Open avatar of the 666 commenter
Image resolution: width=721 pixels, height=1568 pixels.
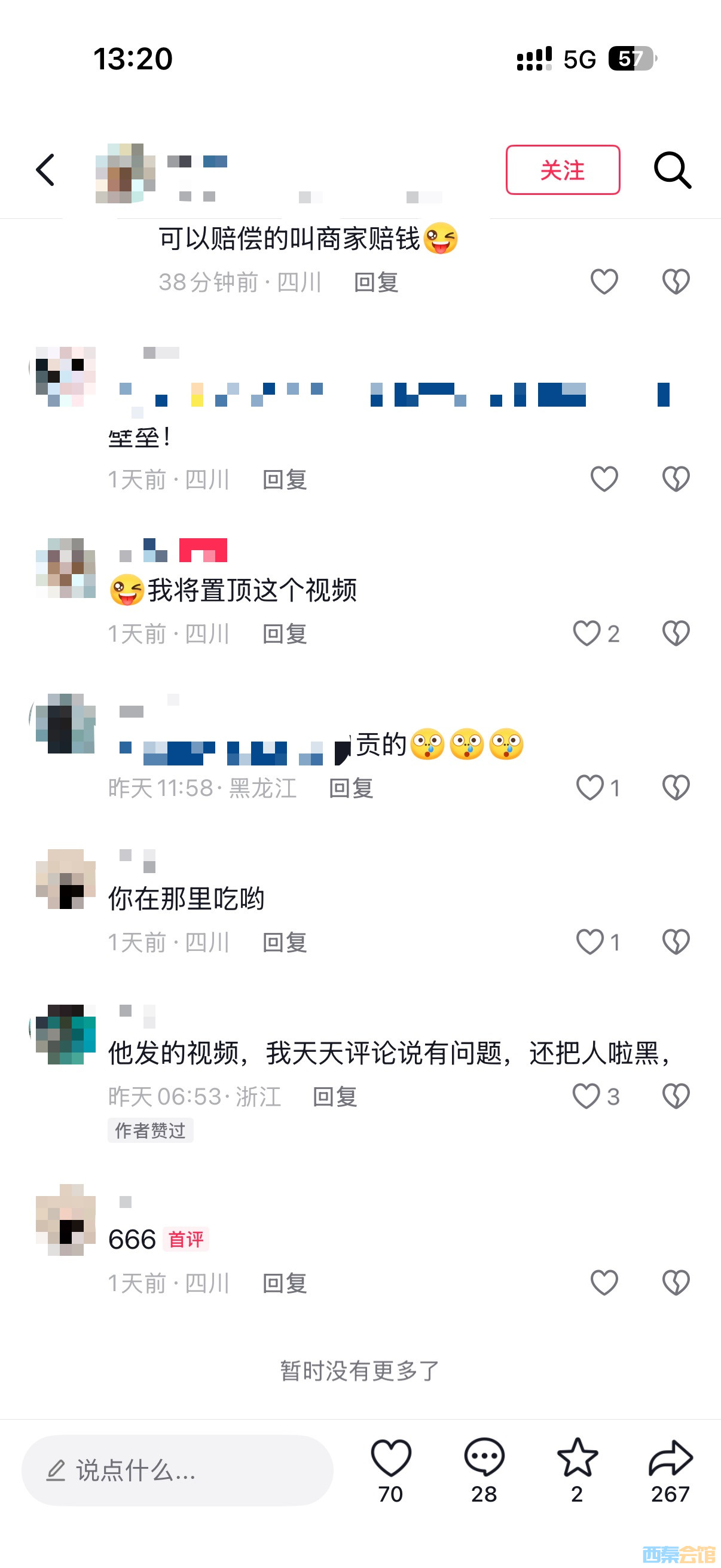coord(66,1220)
